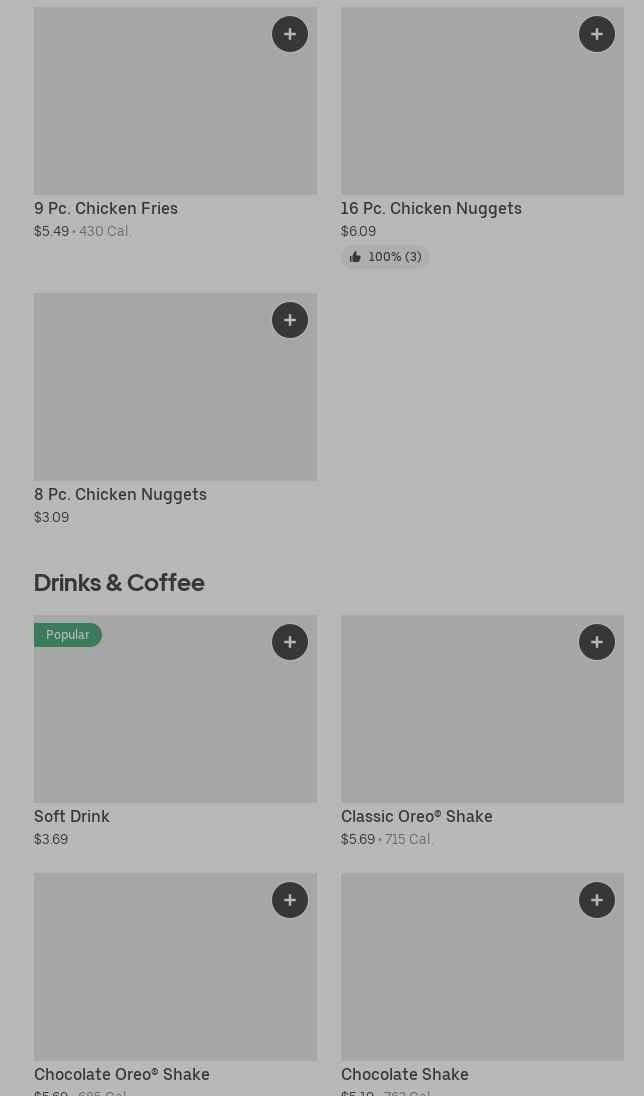
Task: Add 8 Pc. Chicken Nuggets to cart
Action: point(289,320)
